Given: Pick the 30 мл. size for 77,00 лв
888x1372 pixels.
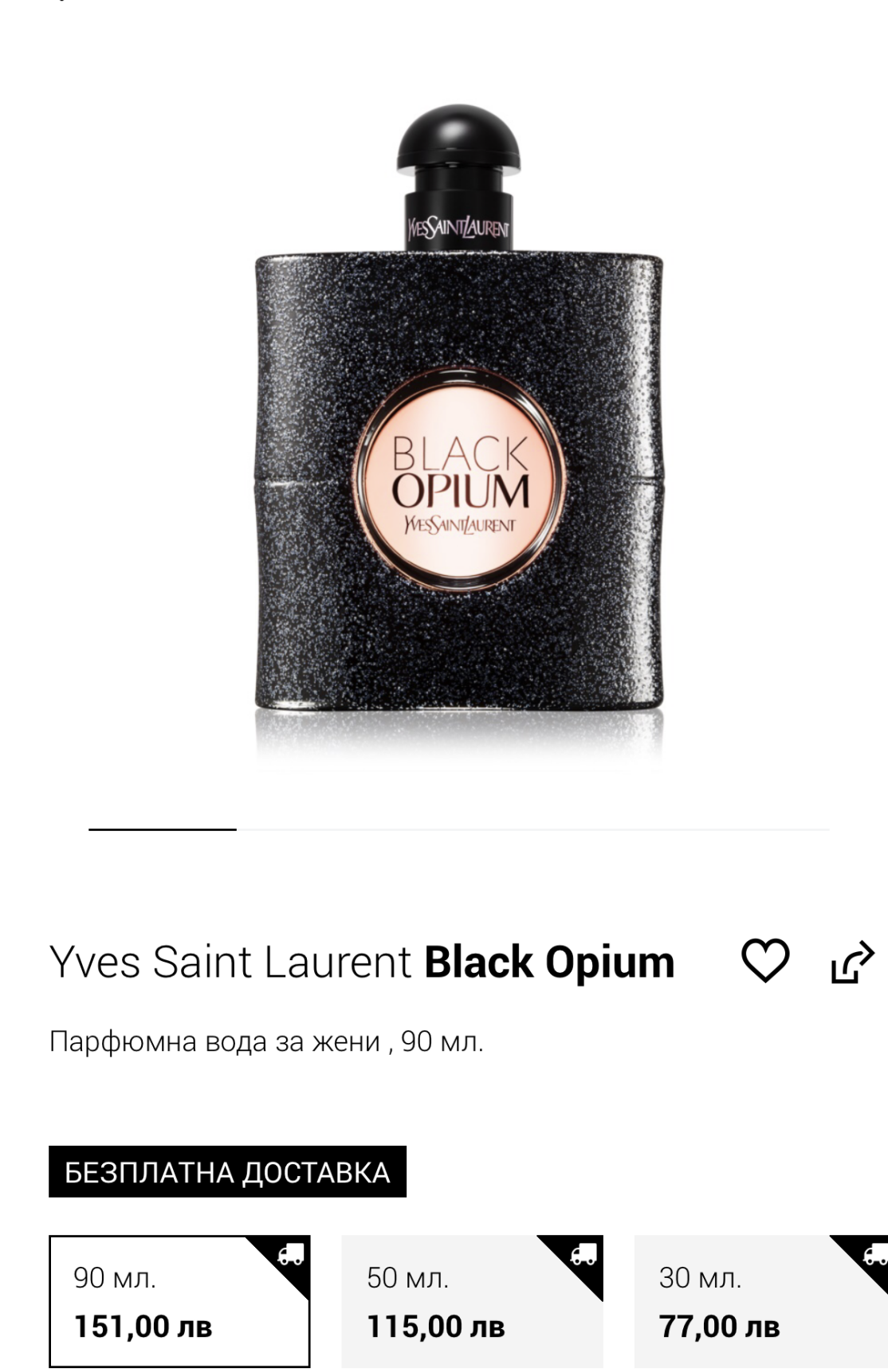Looking at the screenshot, I should click(x=761, y=1301).
